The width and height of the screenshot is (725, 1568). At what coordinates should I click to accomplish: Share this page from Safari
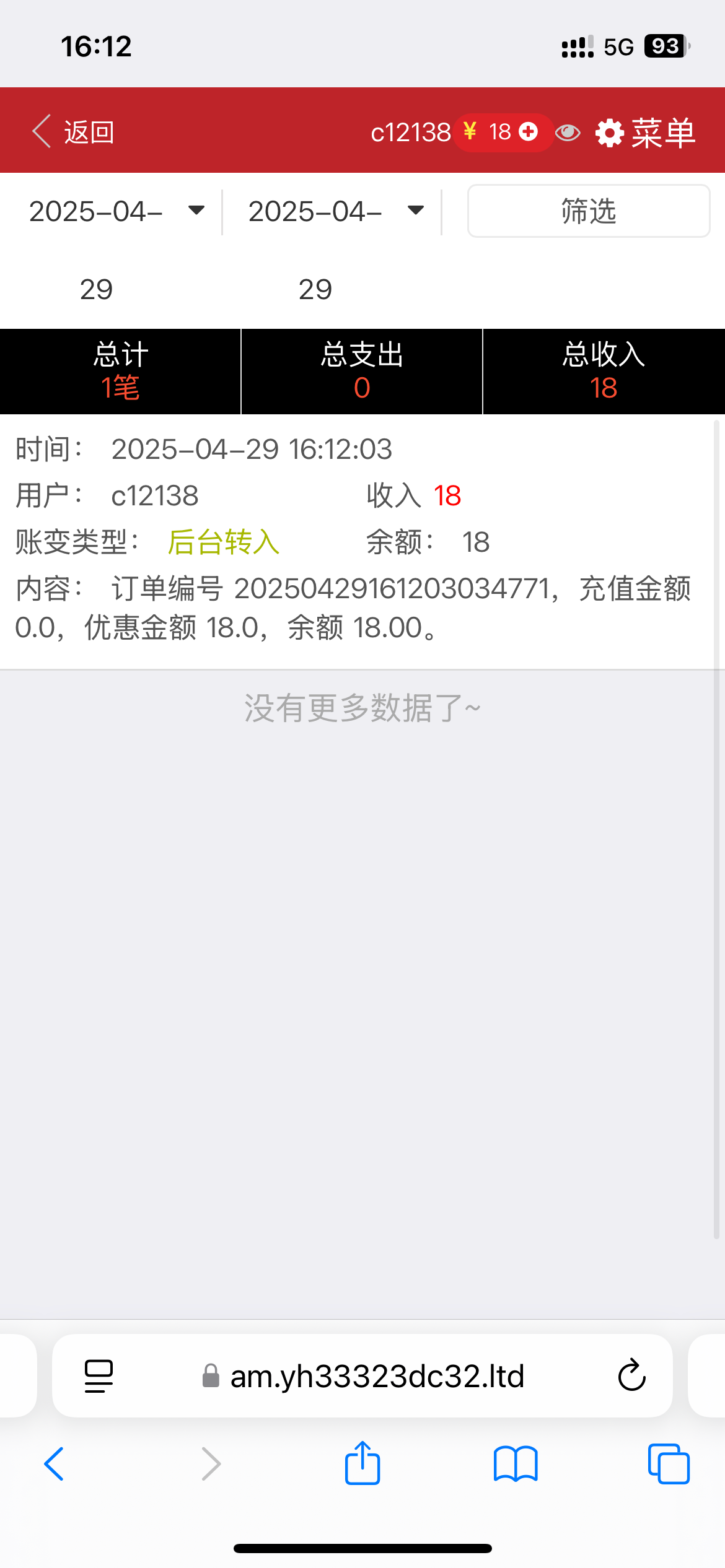[x=362, y=1463]
